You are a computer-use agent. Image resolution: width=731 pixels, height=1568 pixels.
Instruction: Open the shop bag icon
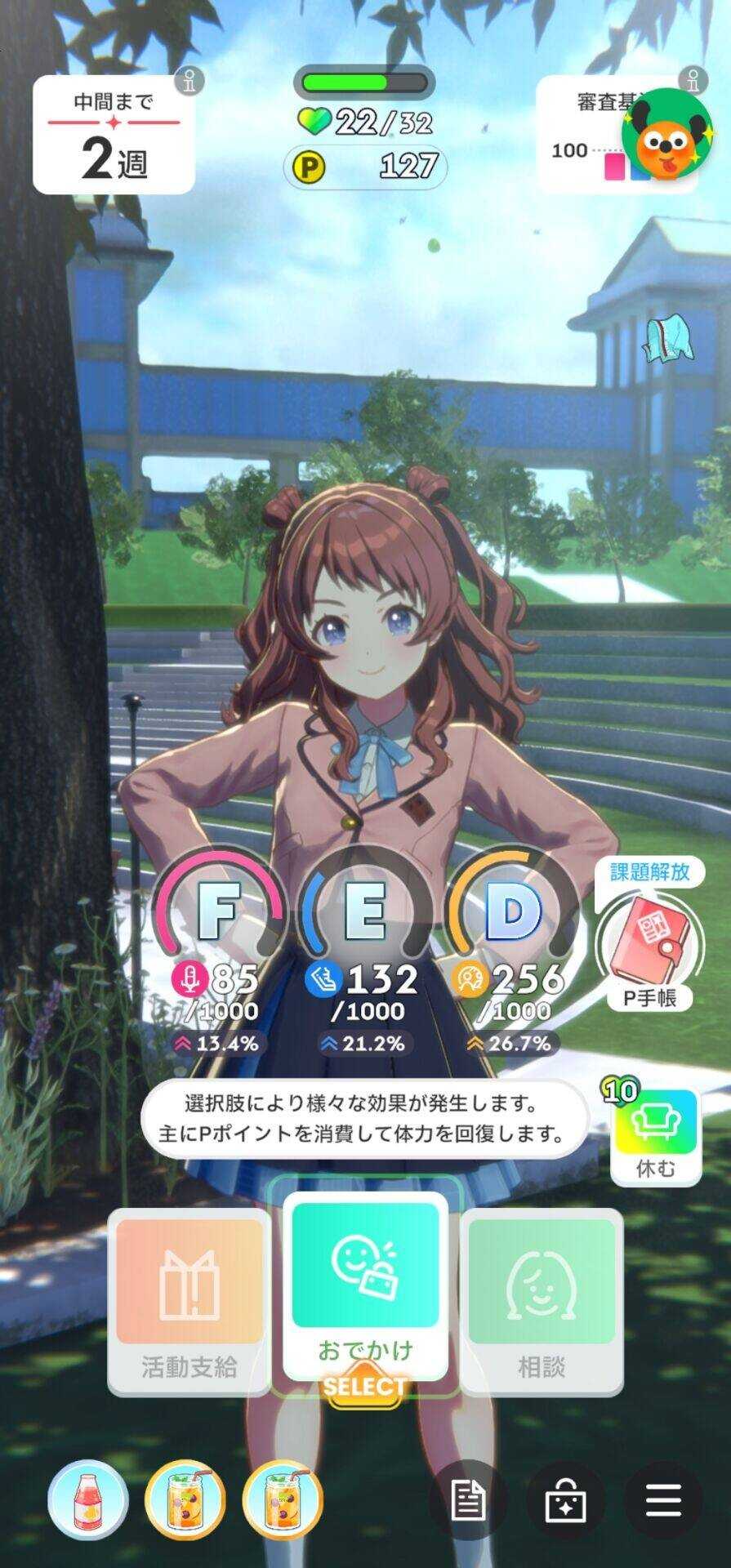(566, 1499)
